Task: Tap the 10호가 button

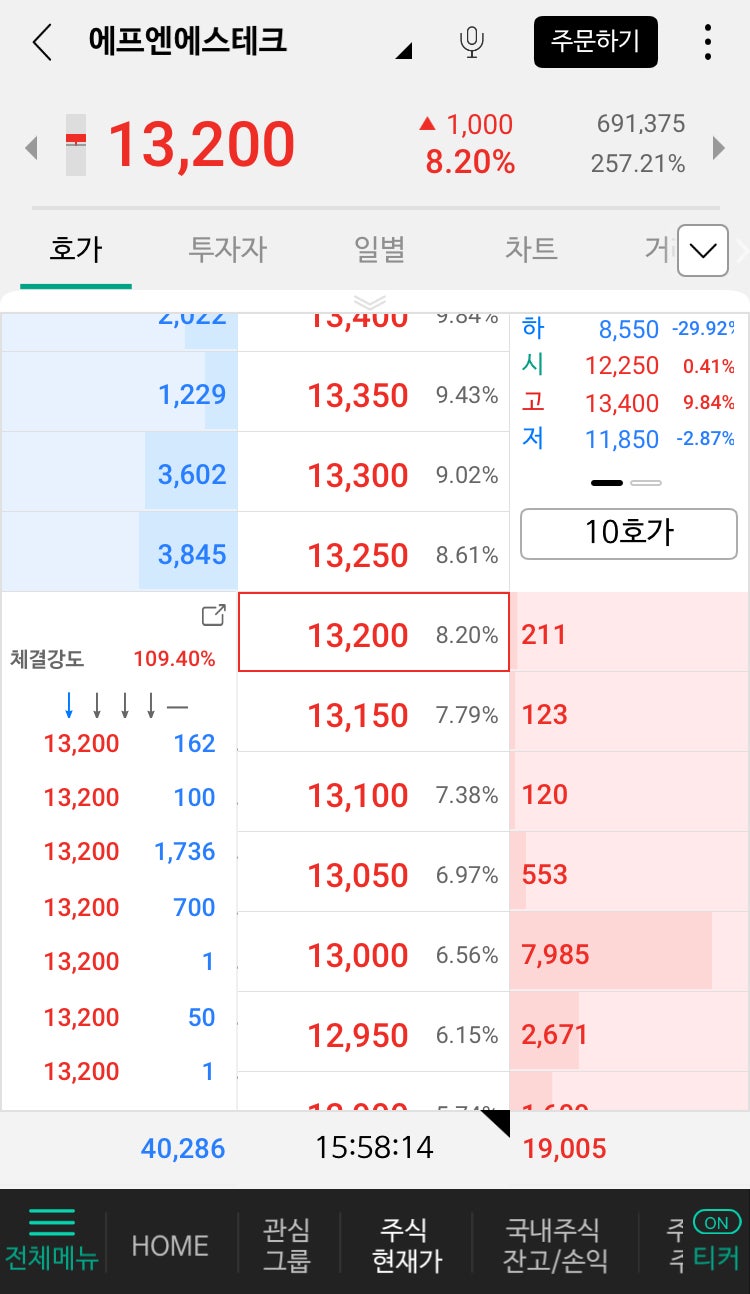Action: pos(628,533)
